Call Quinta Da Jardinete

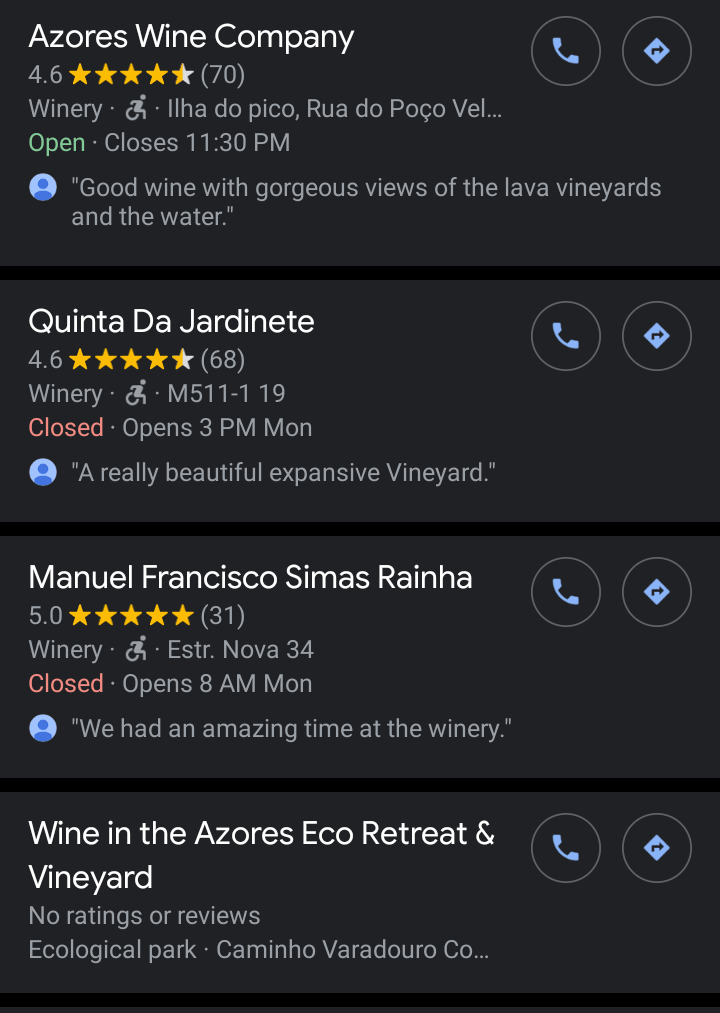[565, 335]
